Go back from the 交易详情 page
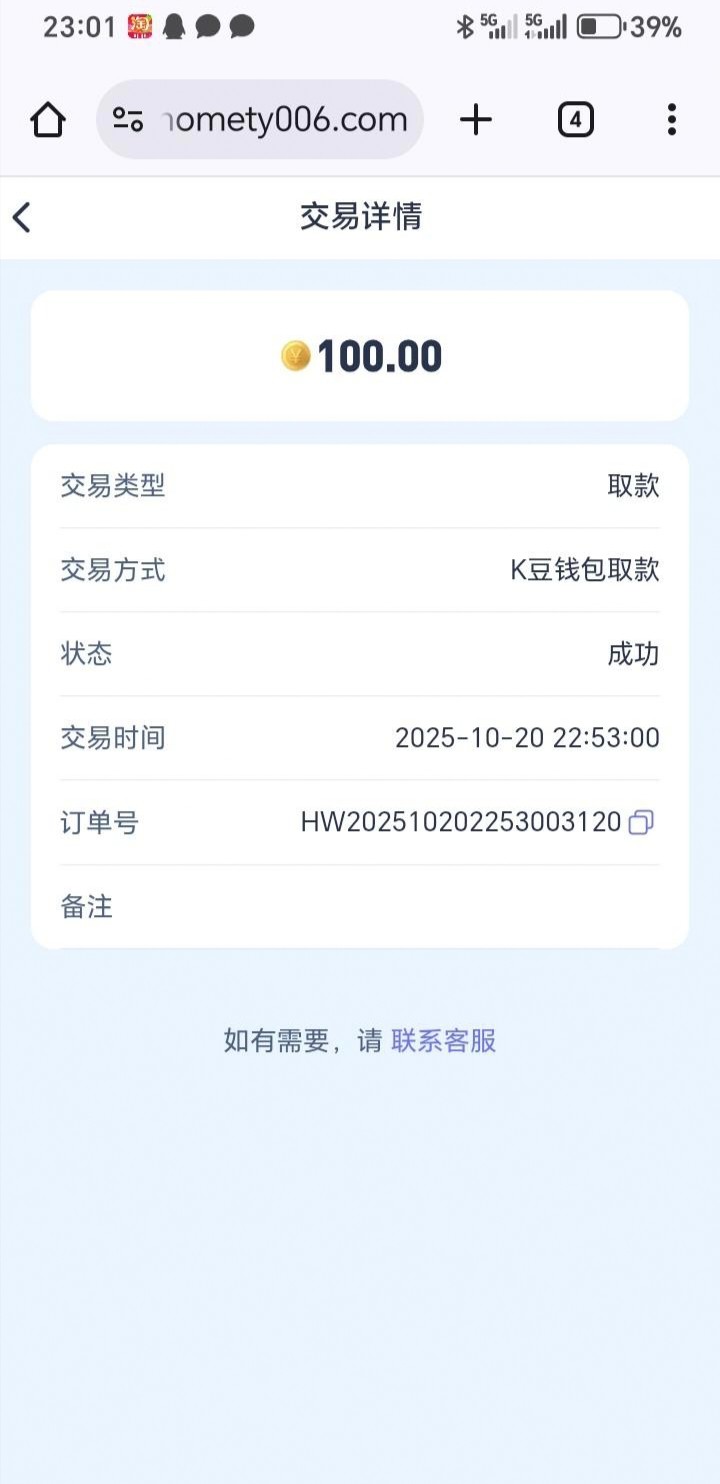The height and width of the screenshot is (1484, 720). tap(22, 217)
